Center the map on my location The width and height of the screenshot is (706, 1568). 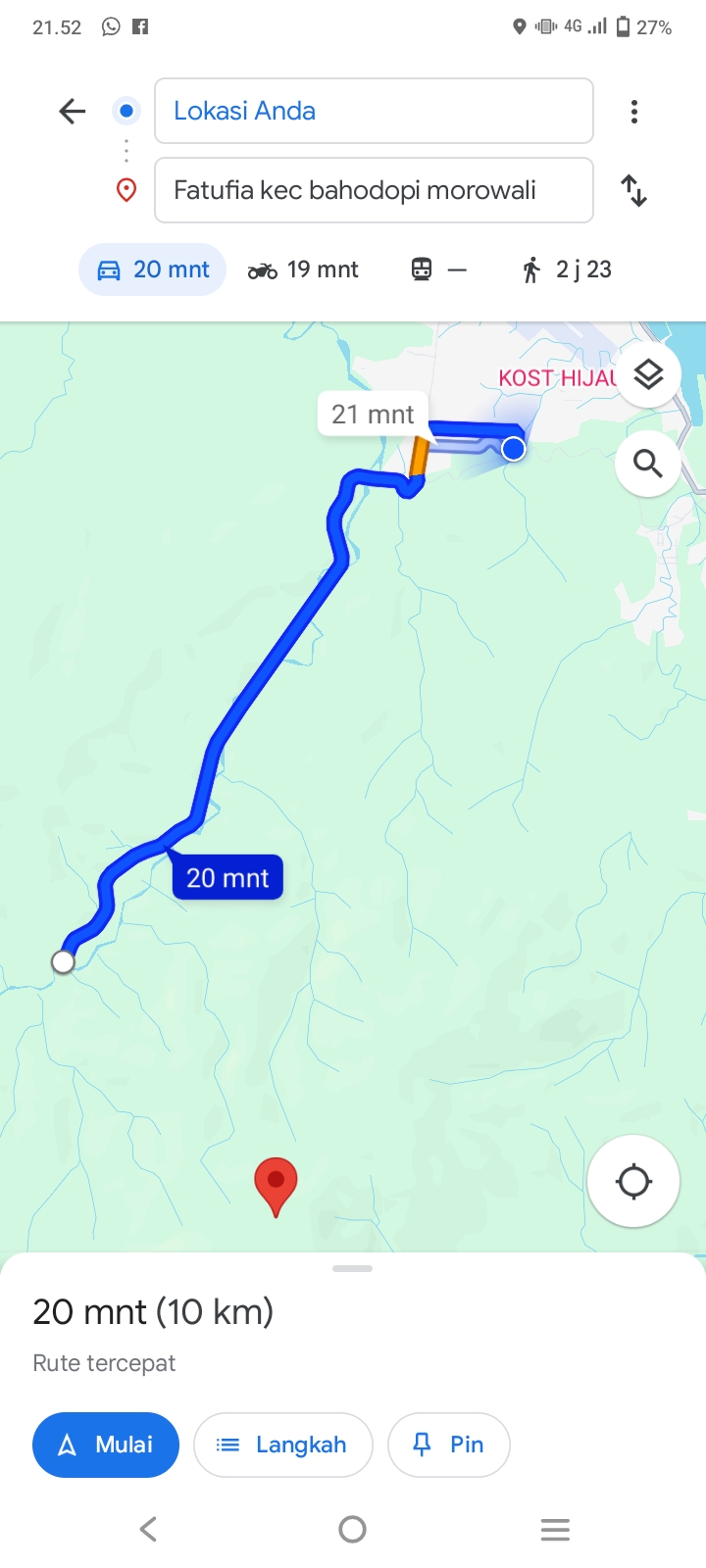[633, 1181]
